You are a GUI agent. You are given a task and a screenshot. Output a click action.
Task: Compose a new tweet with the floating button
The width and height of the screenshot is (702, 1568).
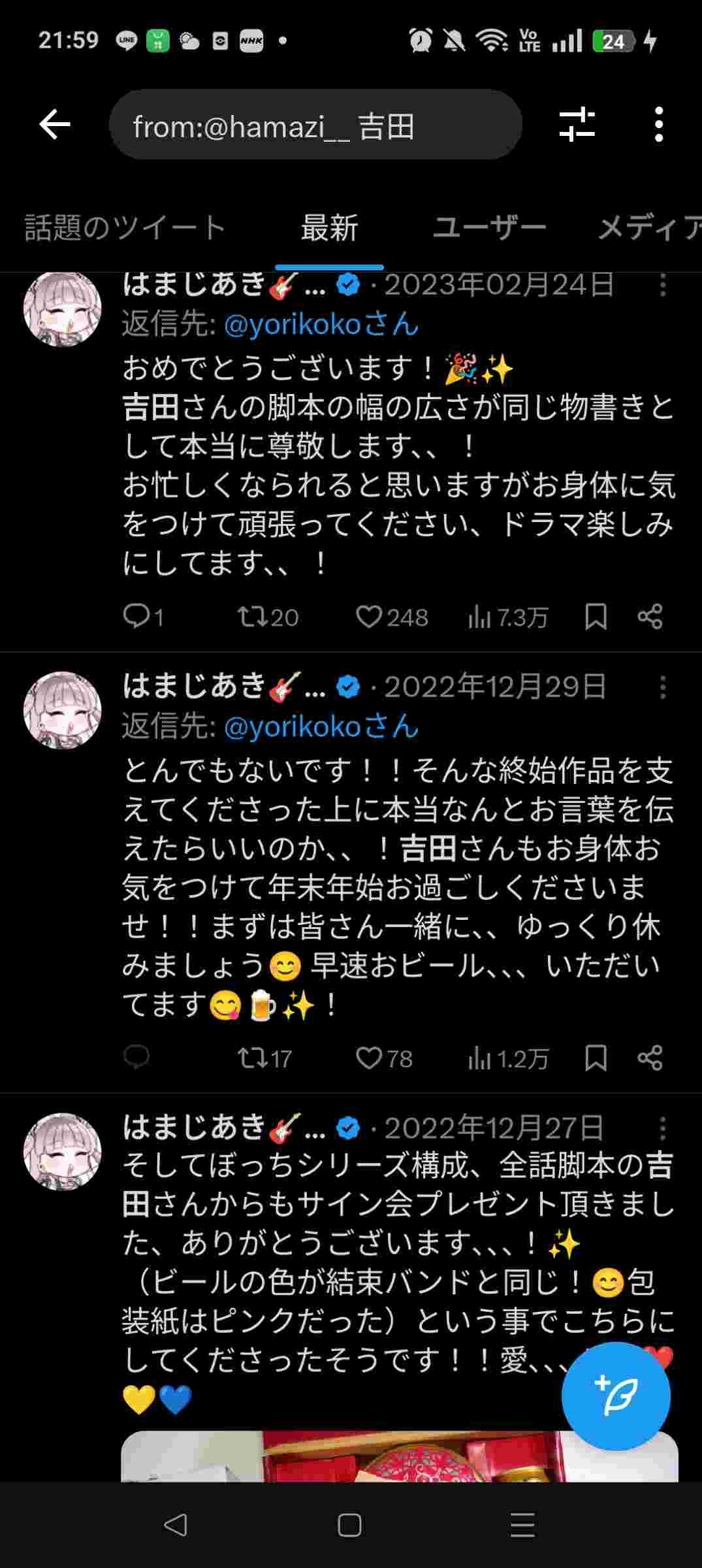pyautogui.click(x=616, y=1396)
